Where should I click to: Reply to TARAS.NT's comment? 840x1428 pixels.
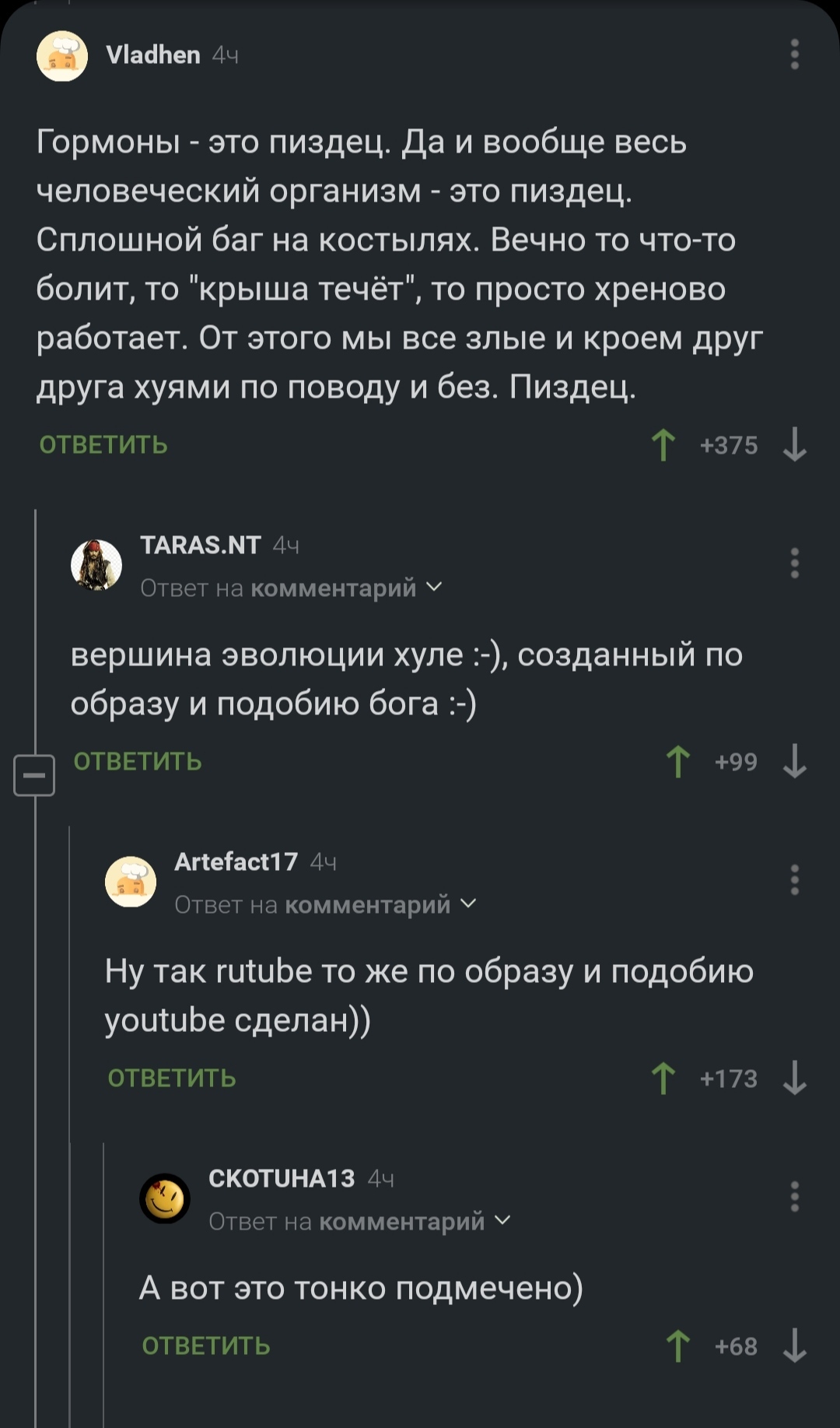(x=138, y=761)
